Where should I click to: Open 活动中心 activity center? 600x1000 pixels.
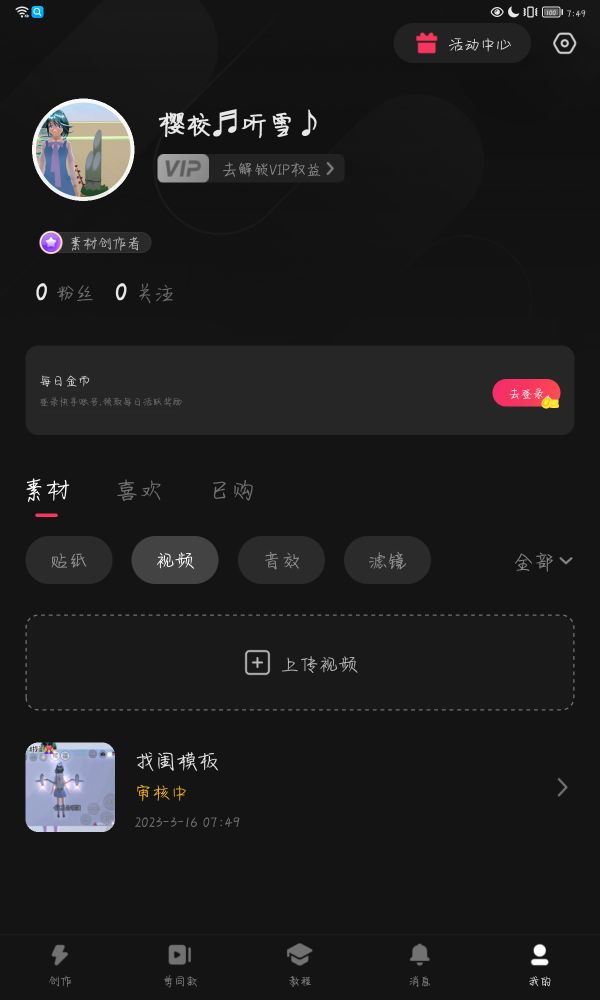462,43
